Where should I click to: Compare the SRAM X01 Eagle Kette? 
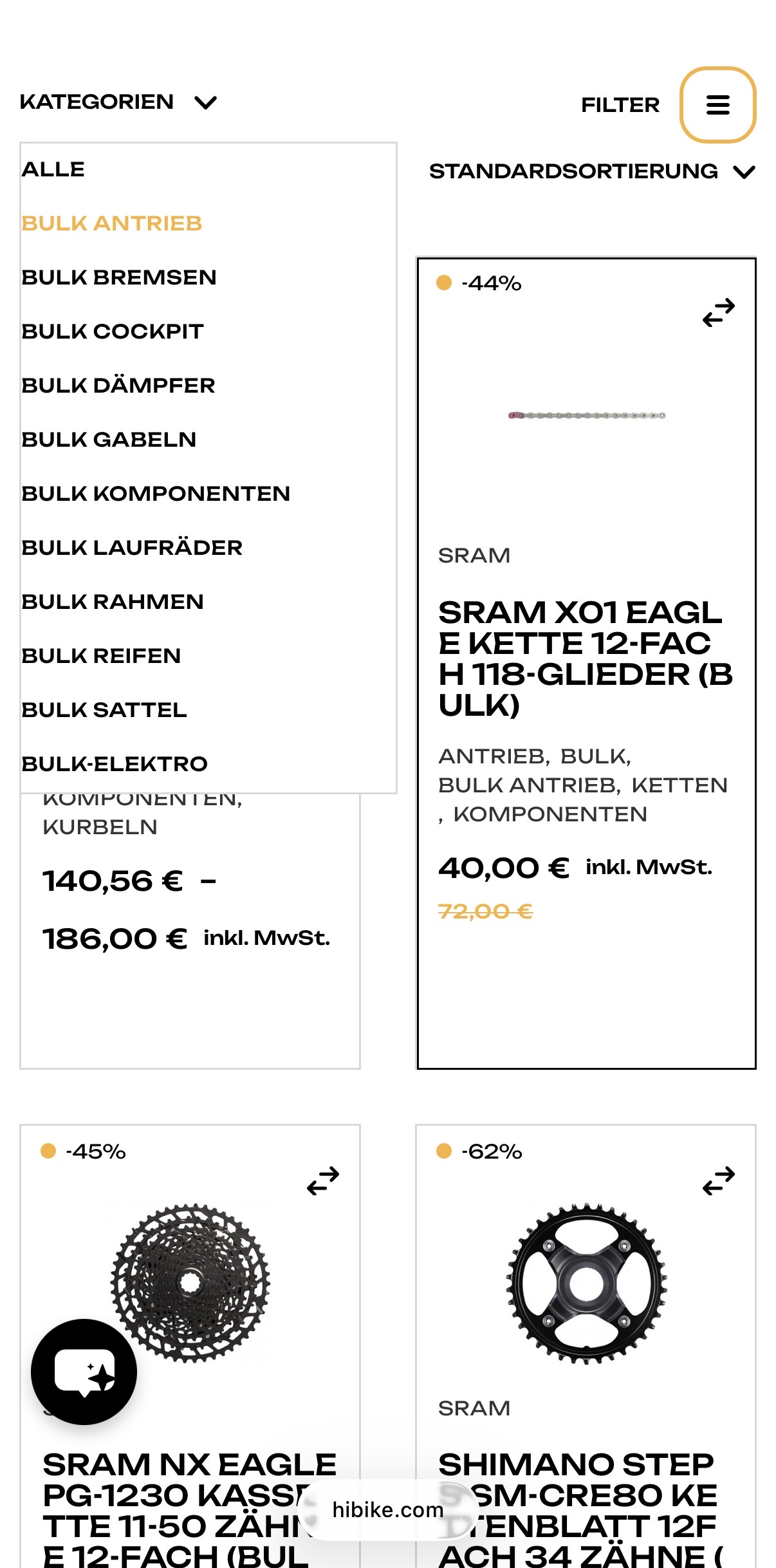coord(718,313)
